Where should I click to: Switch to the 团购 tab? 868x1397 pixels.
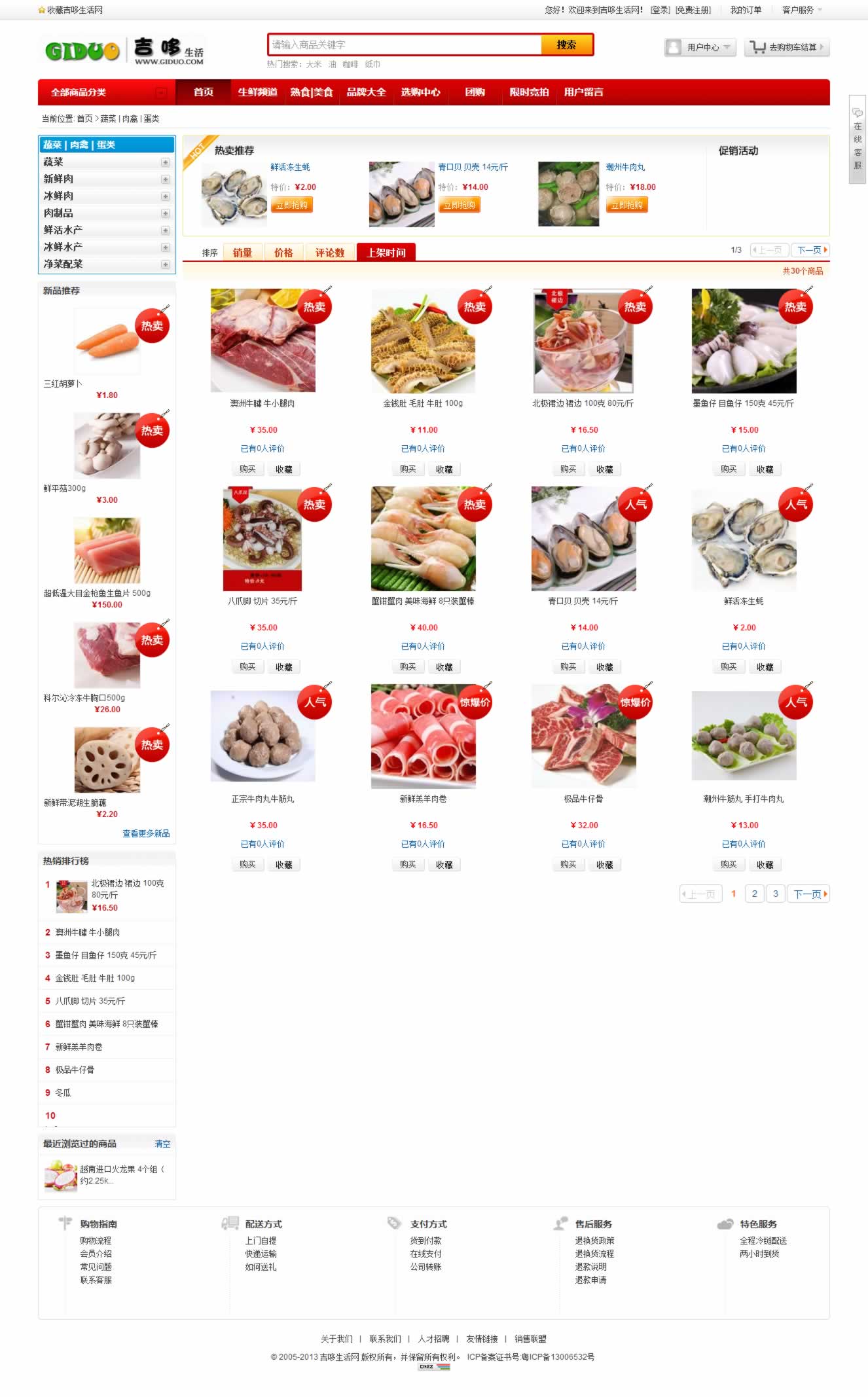[475, 92]
